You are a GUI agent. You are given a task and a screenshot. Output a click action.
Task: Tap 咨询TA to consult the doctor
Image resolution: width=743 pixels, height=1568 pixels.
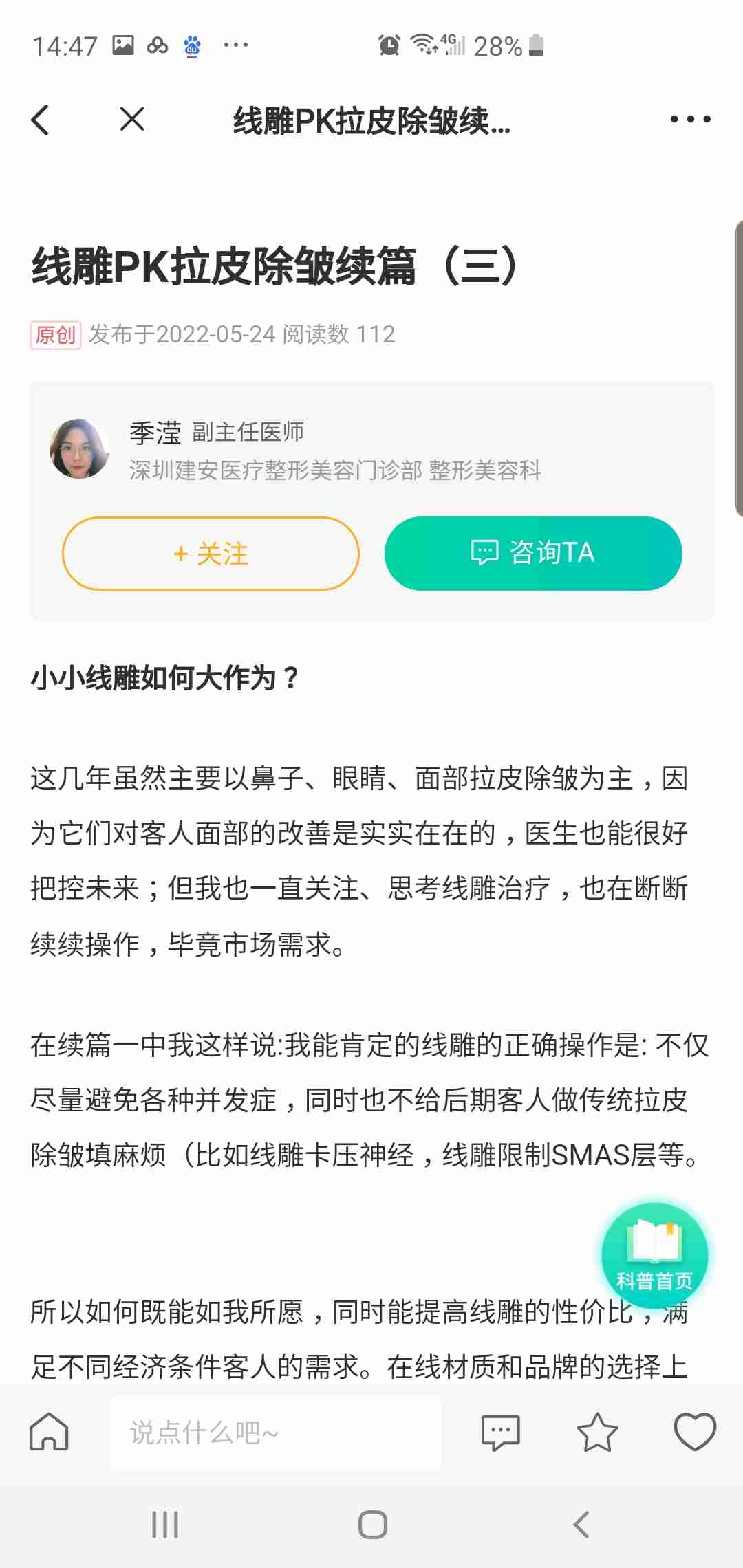pyautogui.click(x=533, y=554)
